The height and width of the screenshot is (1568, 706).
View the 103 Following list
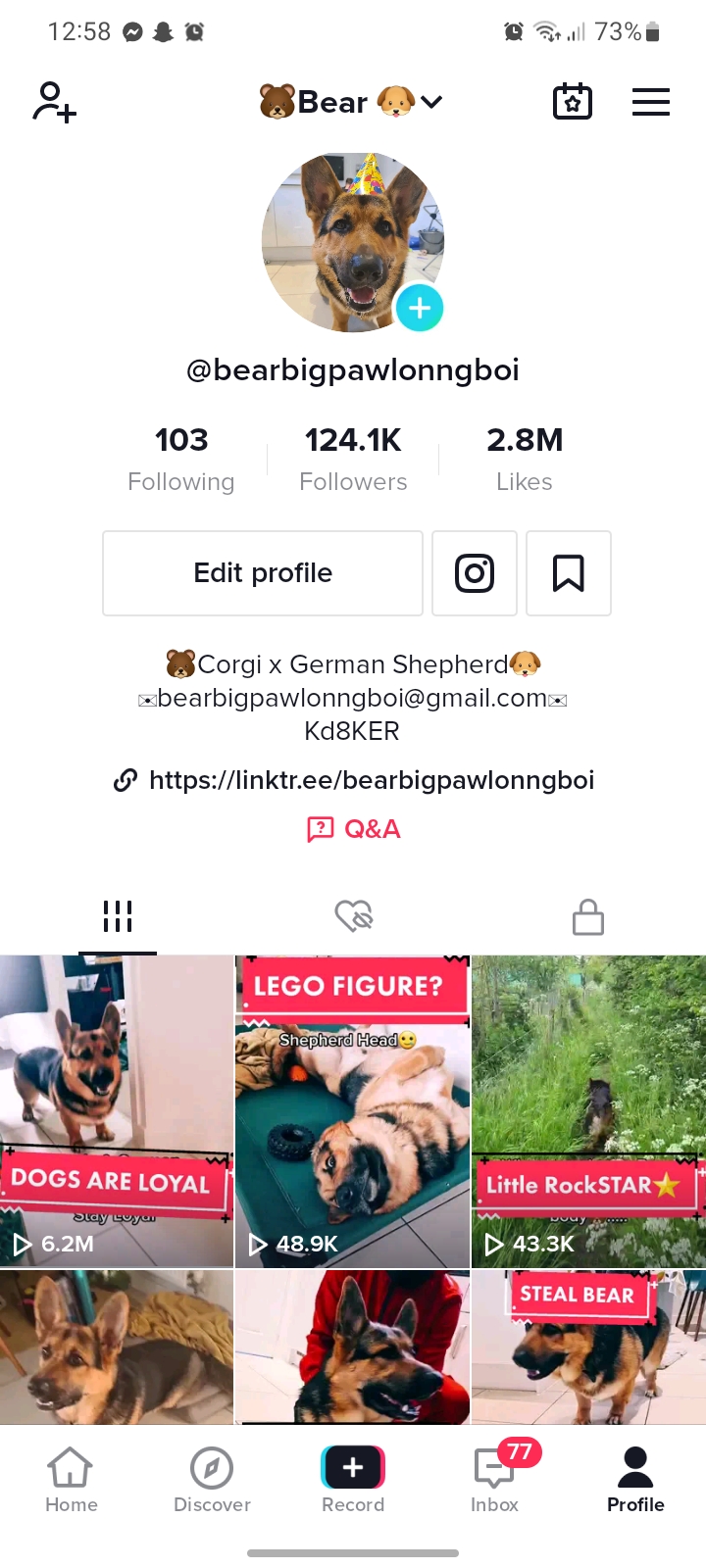click(x=181, y=459)
